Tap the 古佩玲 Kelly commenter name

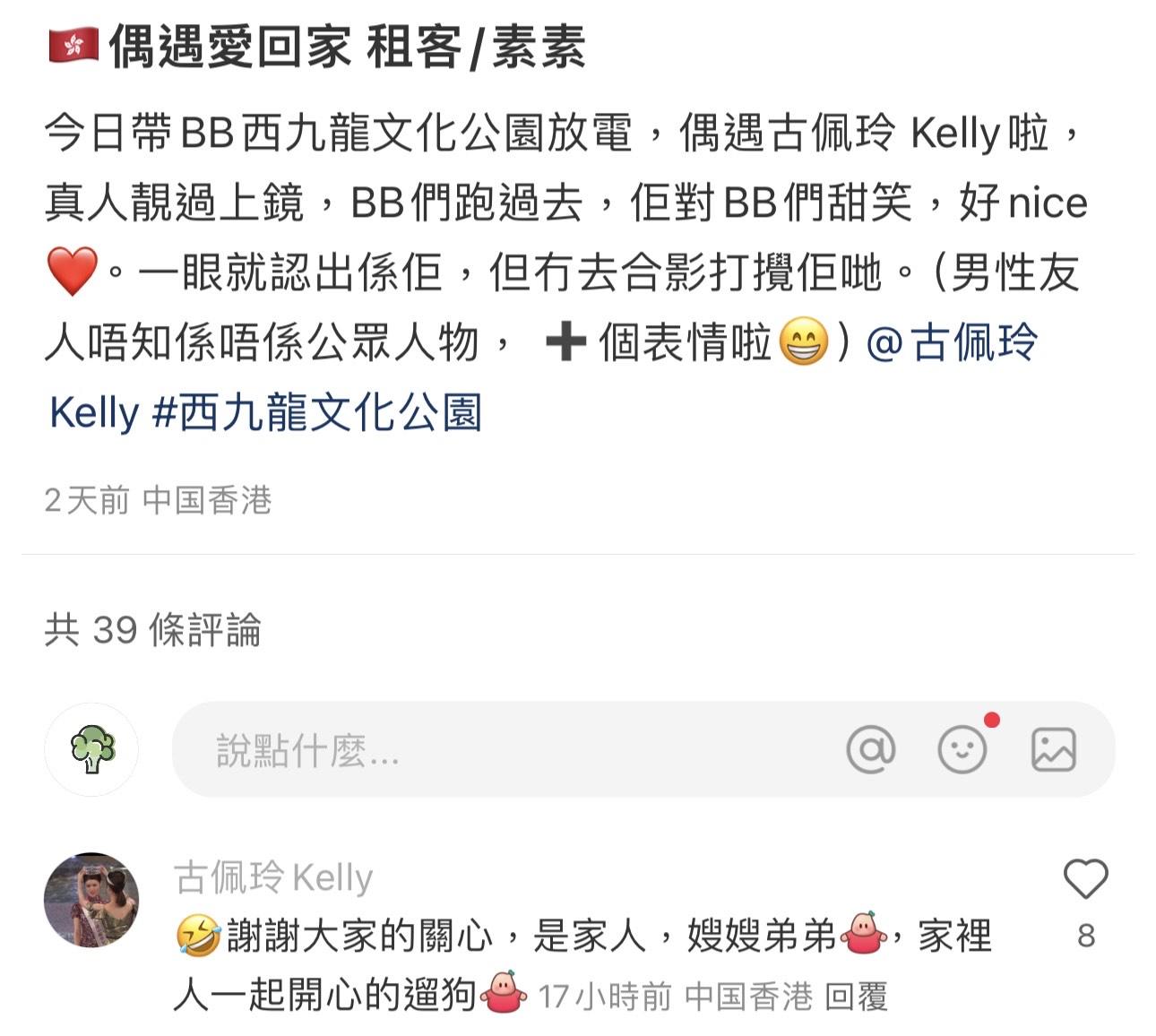point(273,877)
